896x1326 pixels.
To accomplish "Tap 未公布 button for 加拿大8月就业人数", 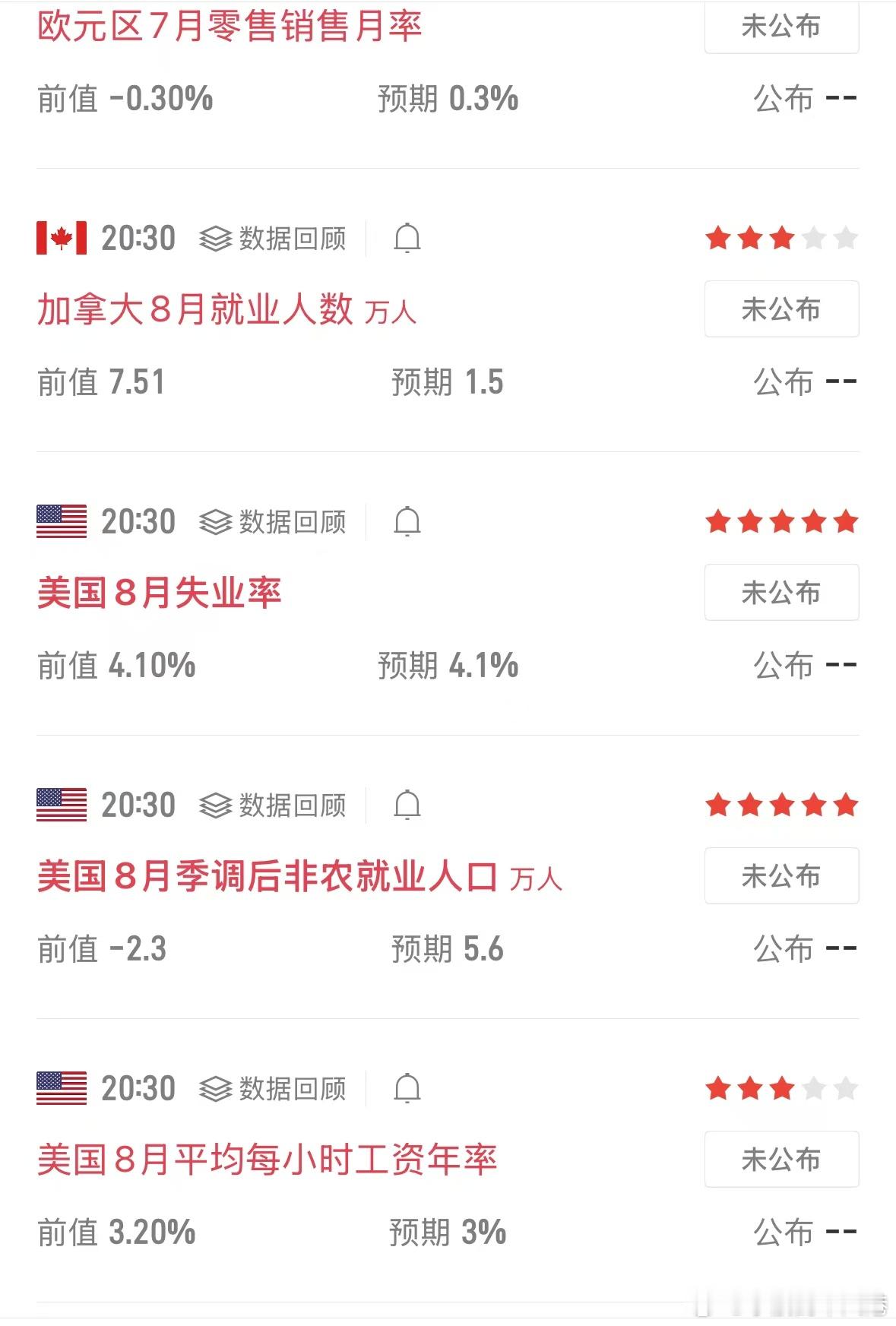I will pyautogui.click(x=781, y=309).
